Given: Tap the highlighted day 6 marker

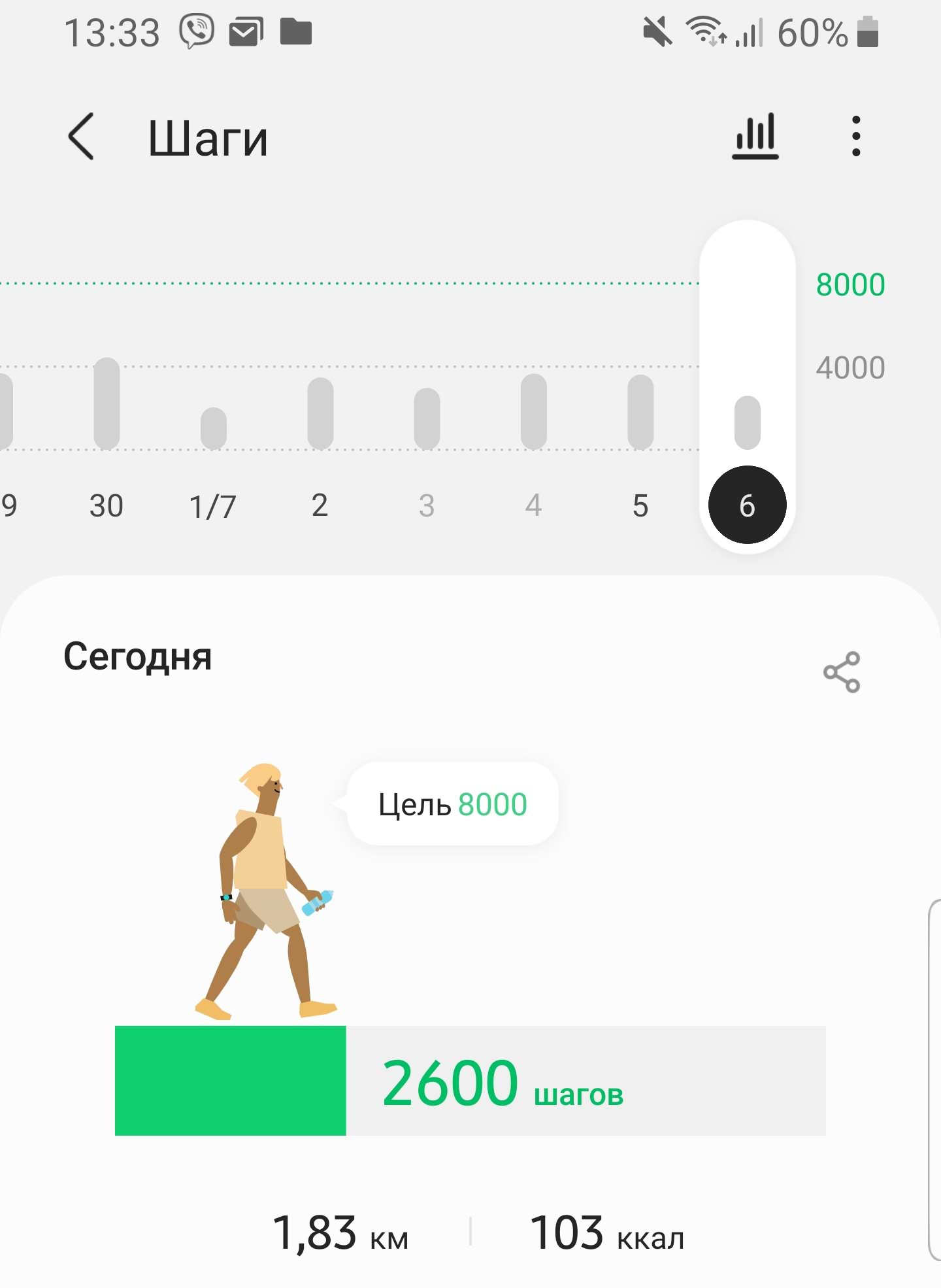Looking at the screenshot, I should 747,505.
